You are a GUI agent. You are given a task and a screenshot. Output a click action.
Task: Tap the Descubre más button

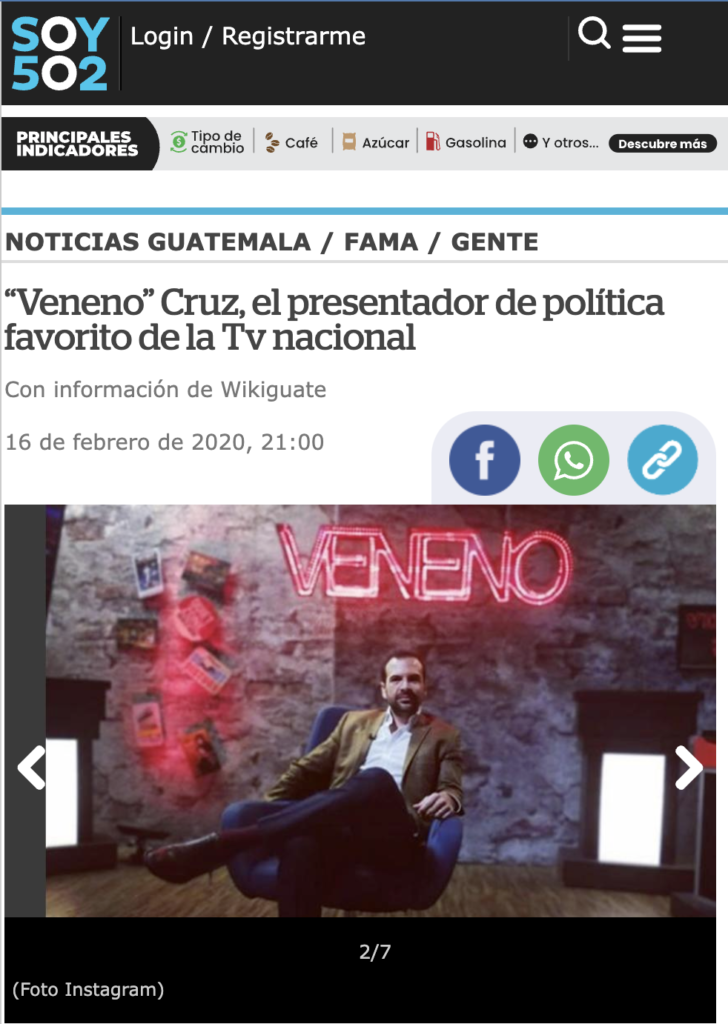[662, 144]
